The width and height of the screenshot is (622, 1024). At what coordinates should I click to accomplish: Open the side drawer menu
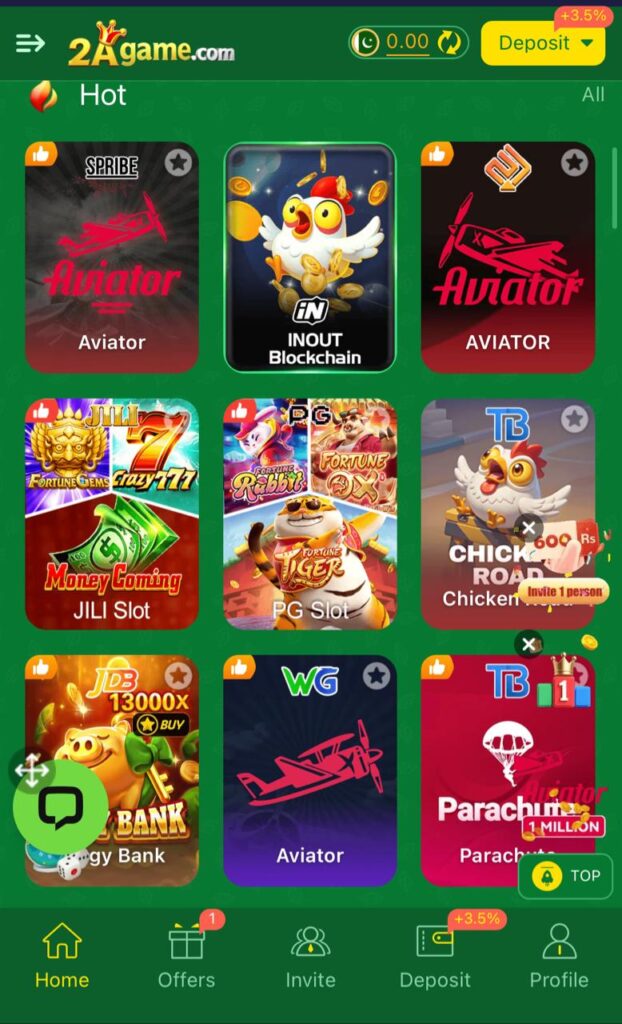click(x=30, y=43)
